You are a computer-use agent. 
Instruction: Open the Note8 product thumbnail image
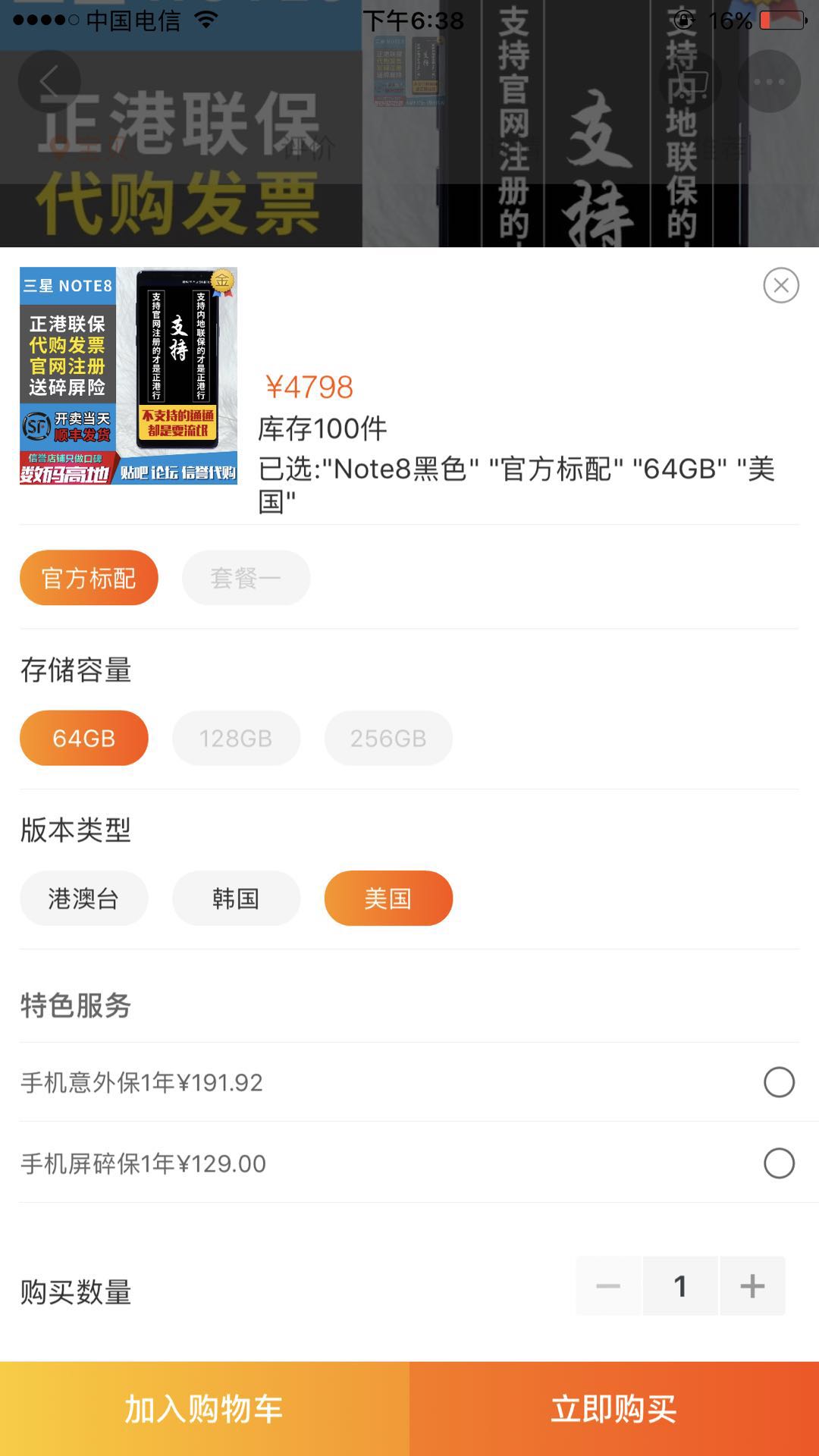tap(128, 376)
